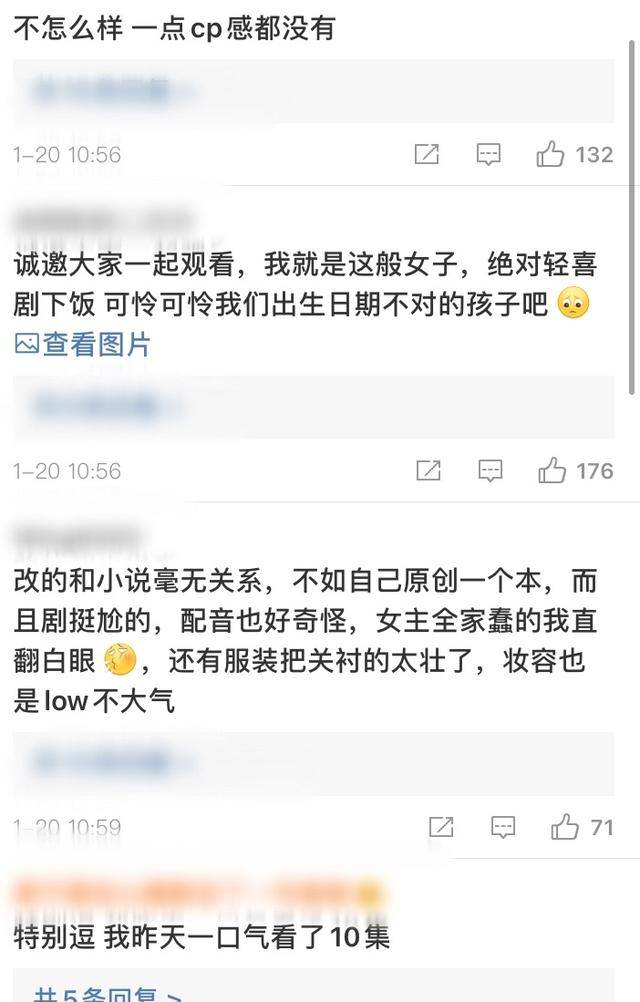Viewport: 640px width, 1002px height.
Task: Reply to the comment with 71 likes
Action: pos(503,827)
